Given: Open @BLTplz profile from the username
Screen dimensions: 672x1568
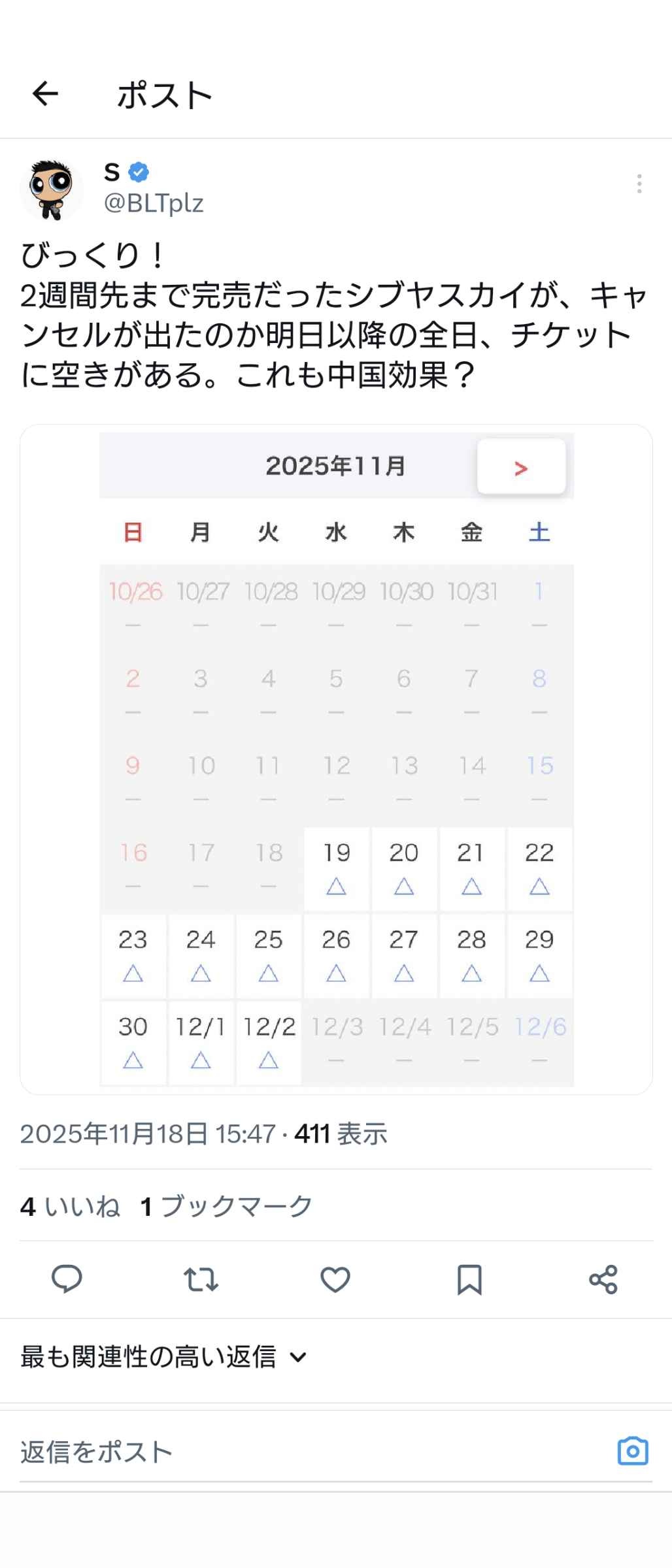Looking at the screenshot, I should point(154,203).
